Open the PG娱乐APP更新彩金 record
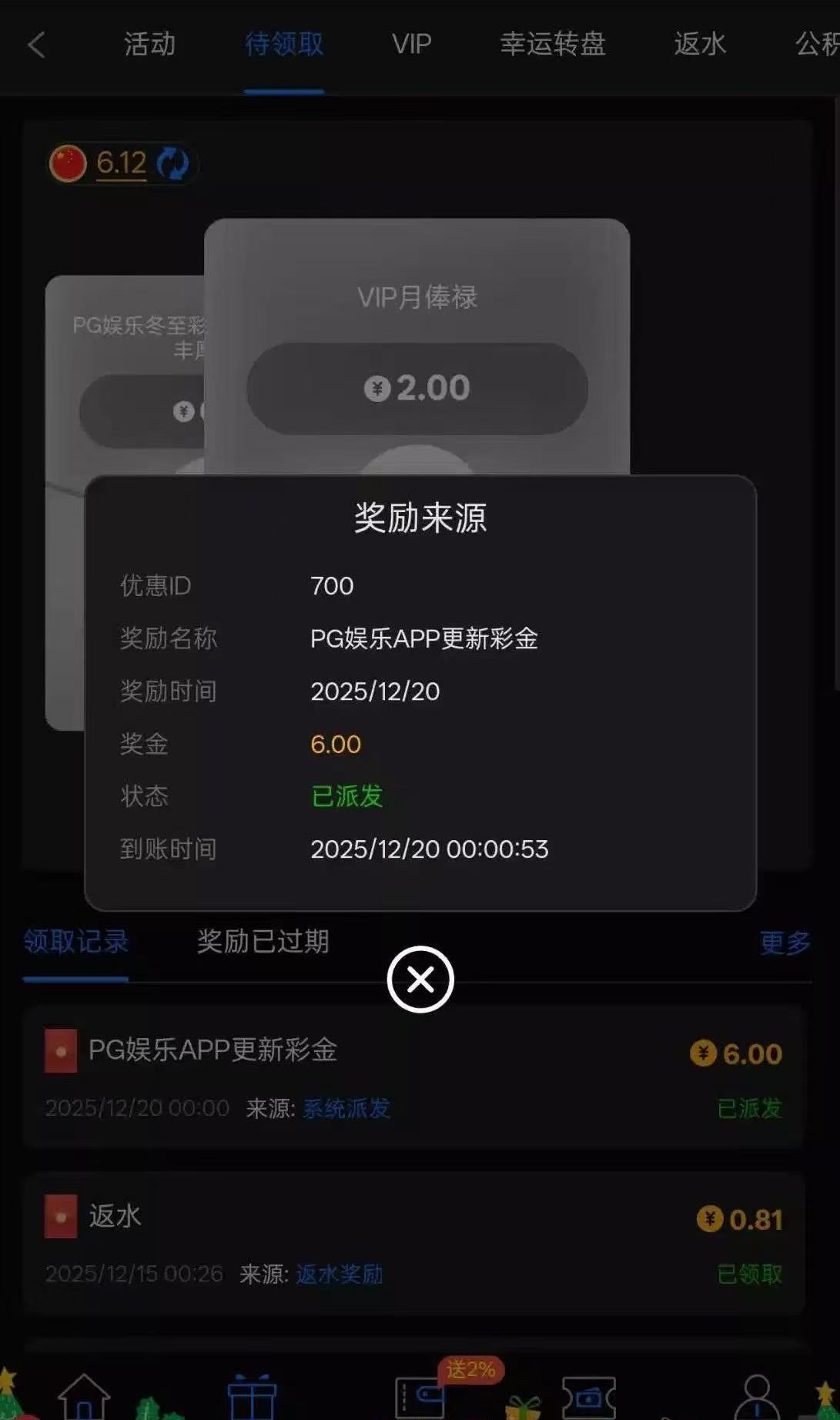The width and height of the screenshot is (840, 1420). (x=213, y=1050)
